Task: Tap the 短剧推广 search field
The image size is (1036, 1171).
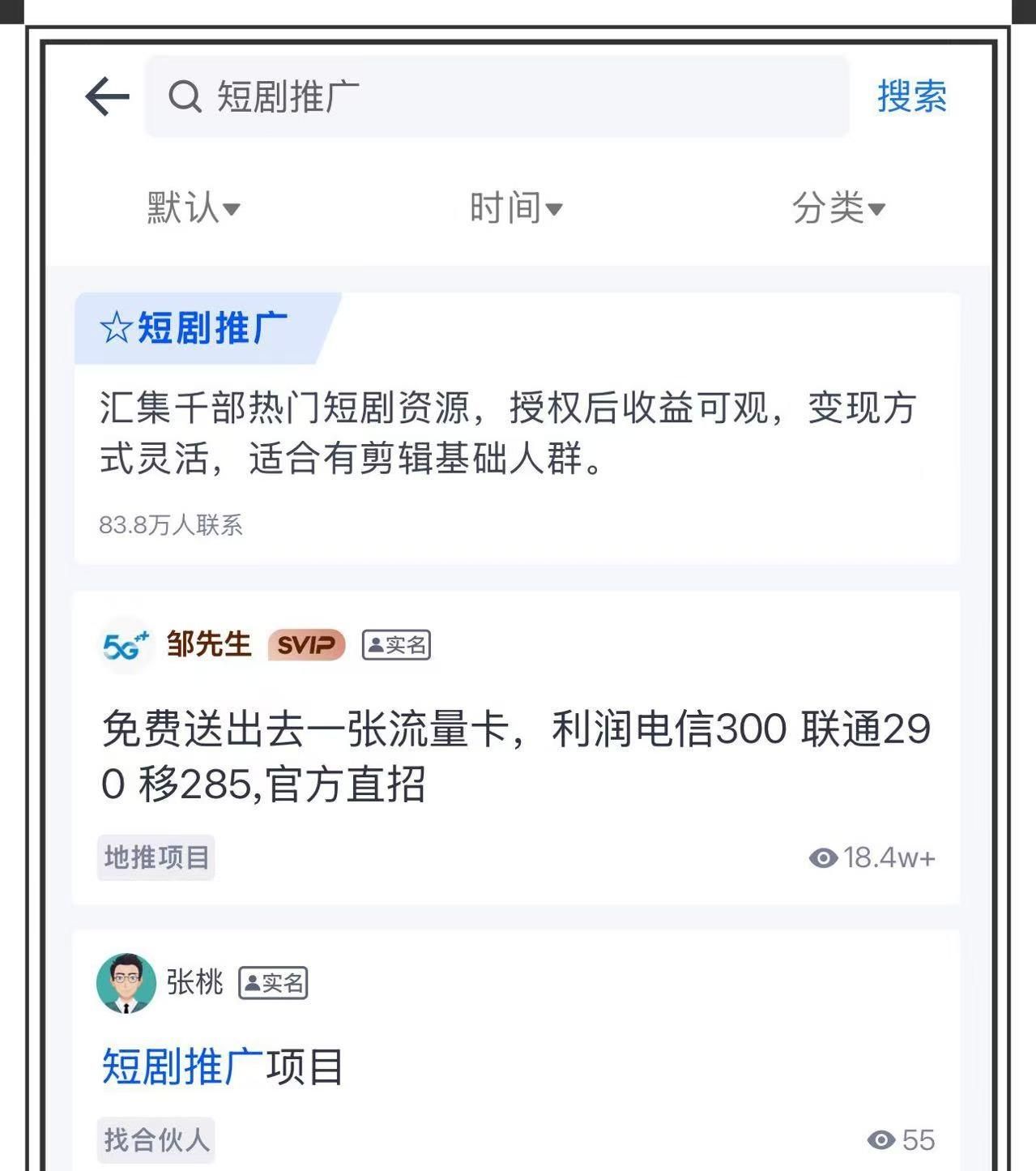Action: pos(496,96)
